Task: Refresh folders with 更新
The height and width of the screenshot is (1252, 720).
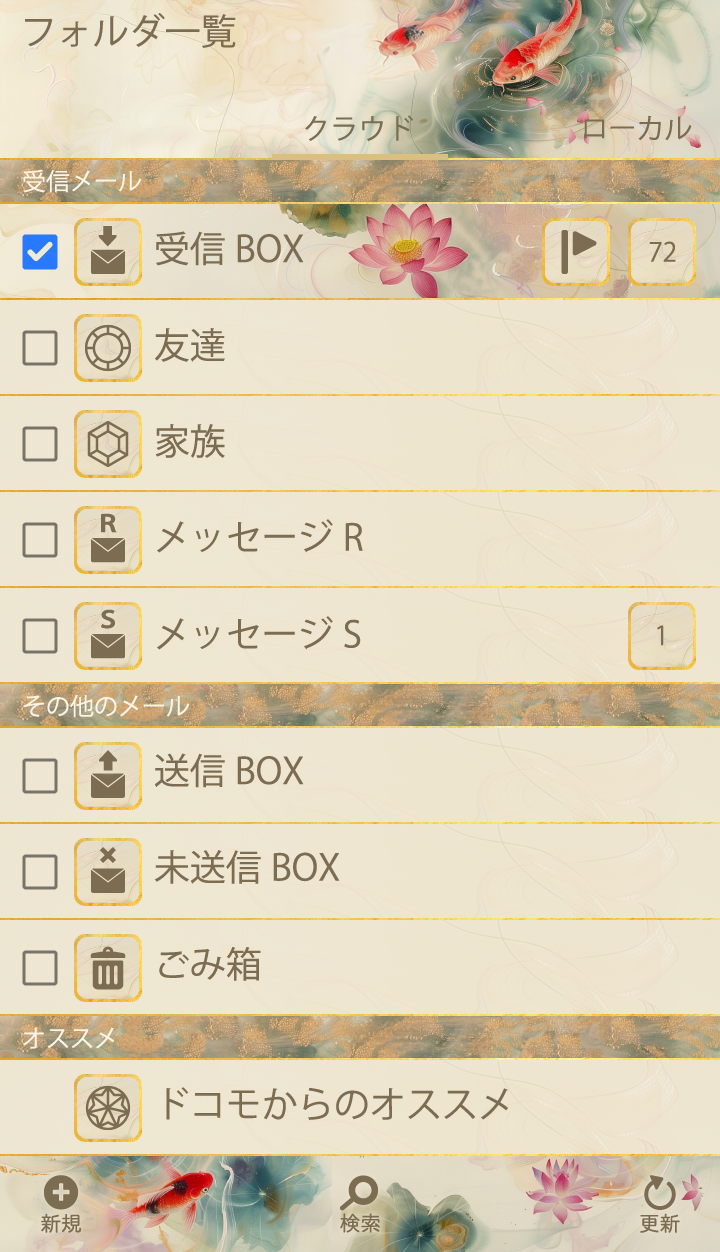Action: tap(660, 1204)
